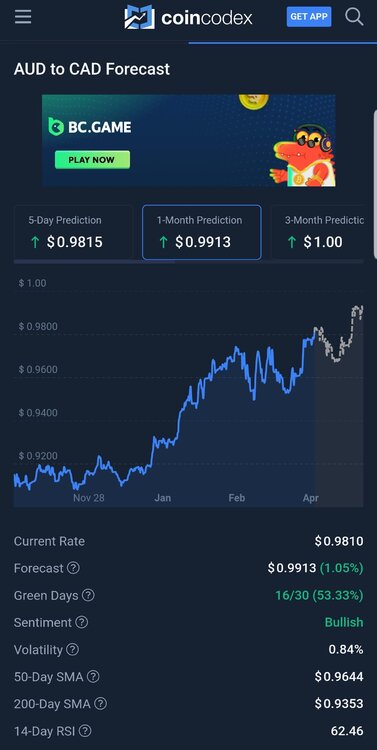Show the 50-Day SMA info tooltip
Screen dimensions: 377x750
click(93, 677)
